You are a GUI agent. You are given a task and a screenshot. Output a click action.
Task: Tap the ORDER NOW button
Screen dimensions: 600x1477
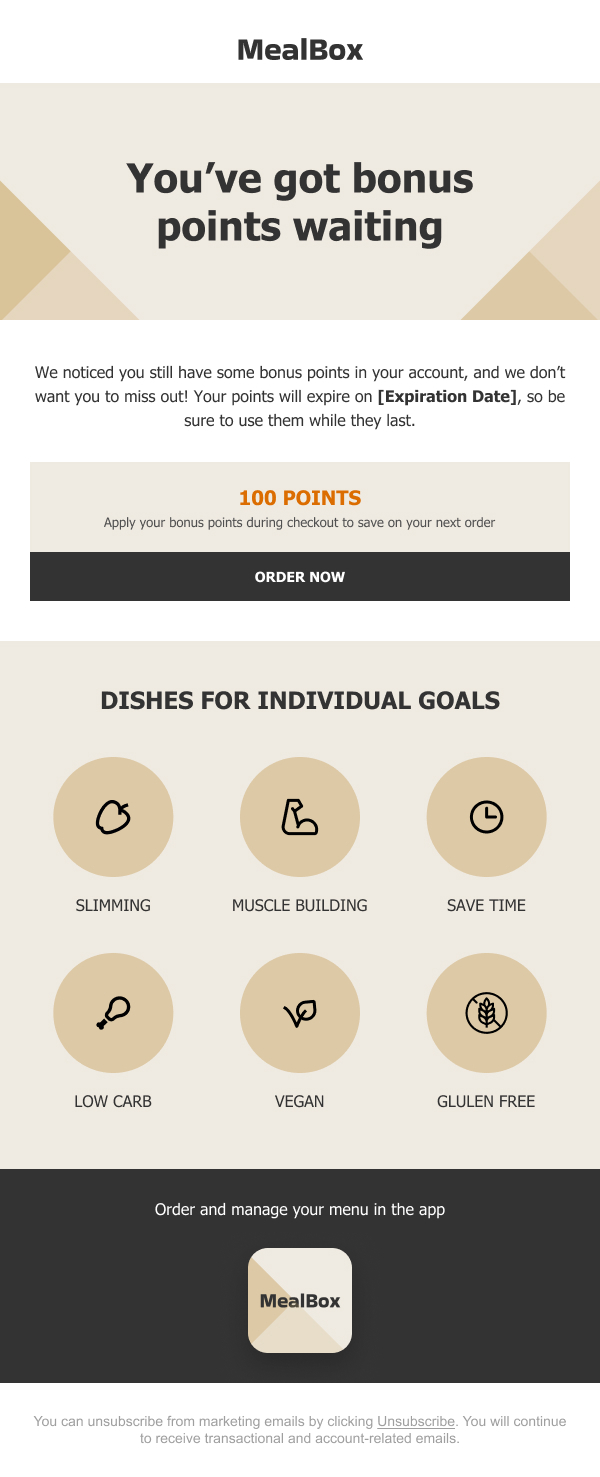pyautogui.click(x=300, y=577)
